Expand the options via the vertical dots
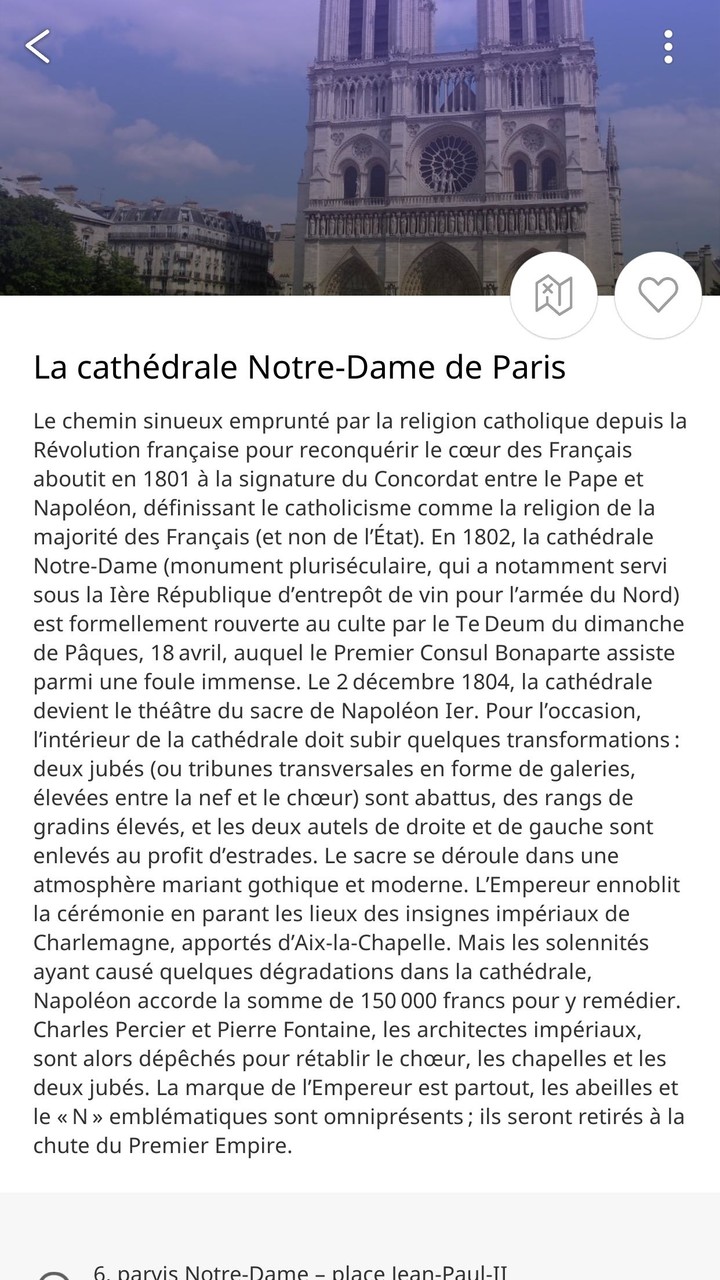720x1280 pixels. pos(668,45)
